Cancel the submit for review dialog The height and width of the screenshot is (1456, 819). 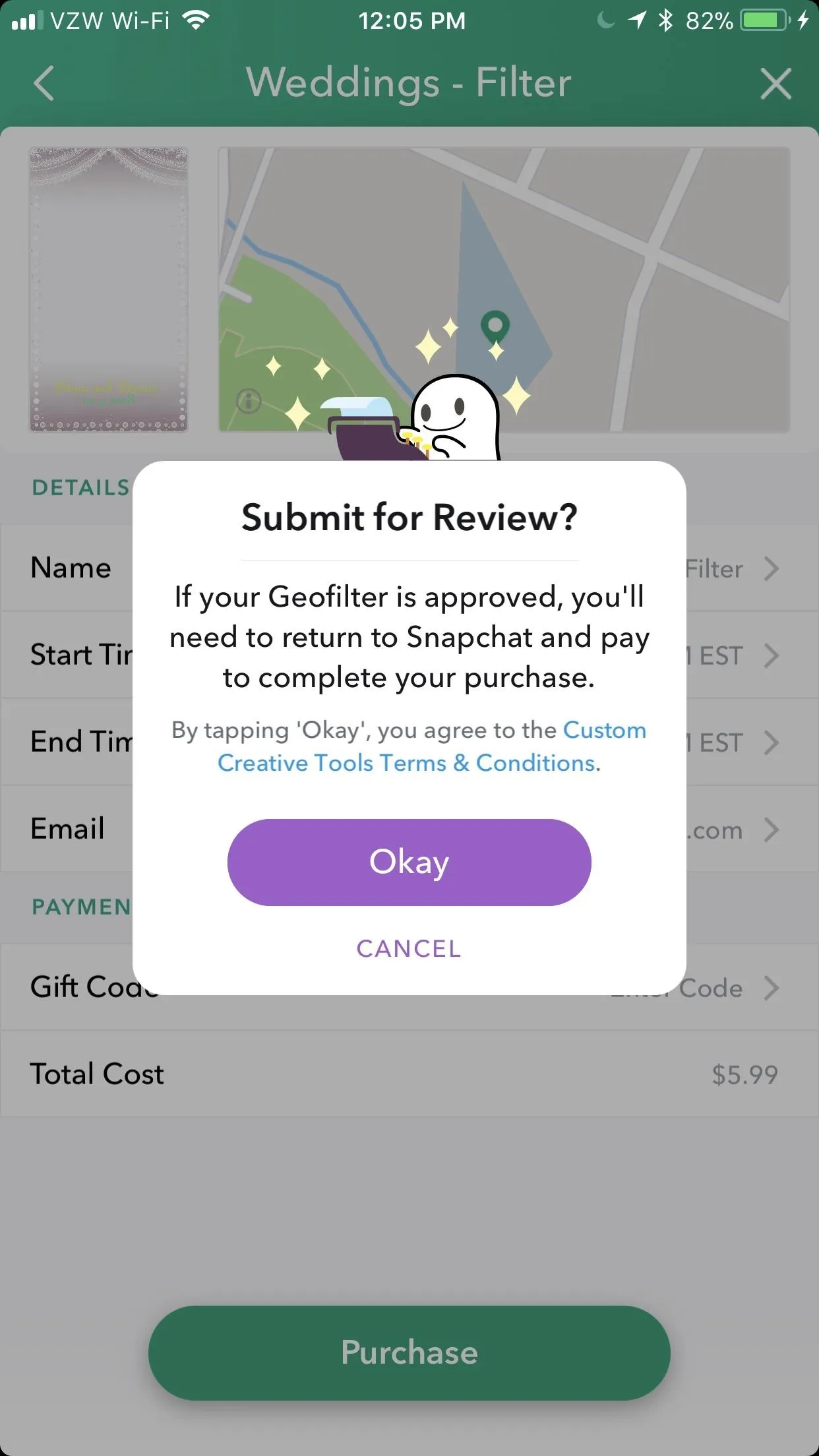click(409, 949)
